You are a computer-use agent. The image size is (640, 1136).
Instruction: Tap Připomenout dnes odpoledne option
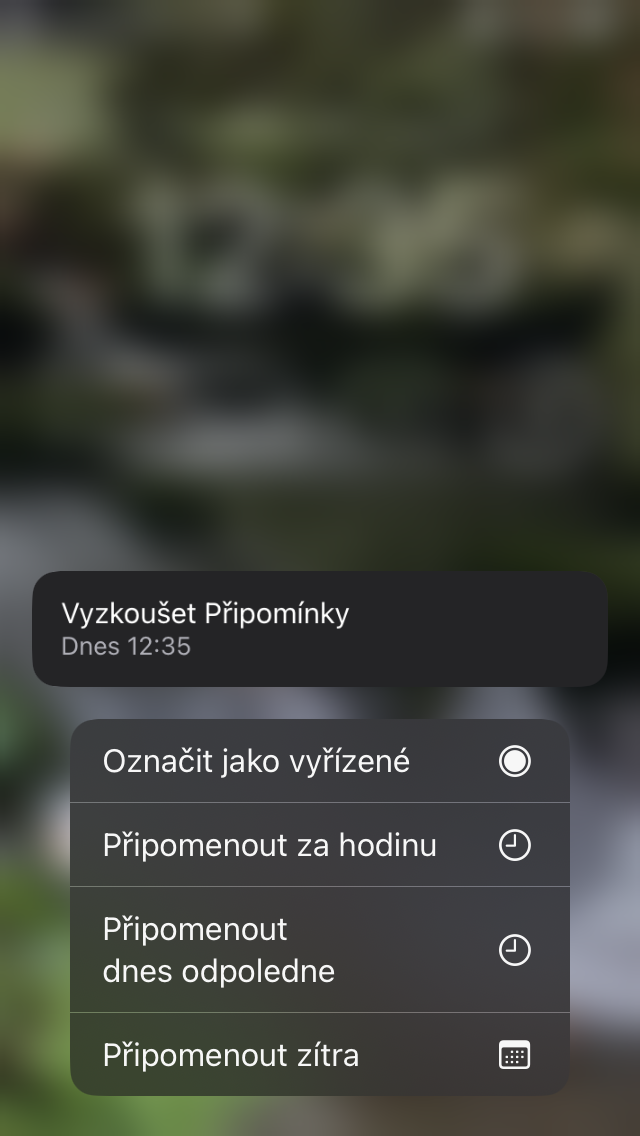pyautogui.click(x=319, y=949)
